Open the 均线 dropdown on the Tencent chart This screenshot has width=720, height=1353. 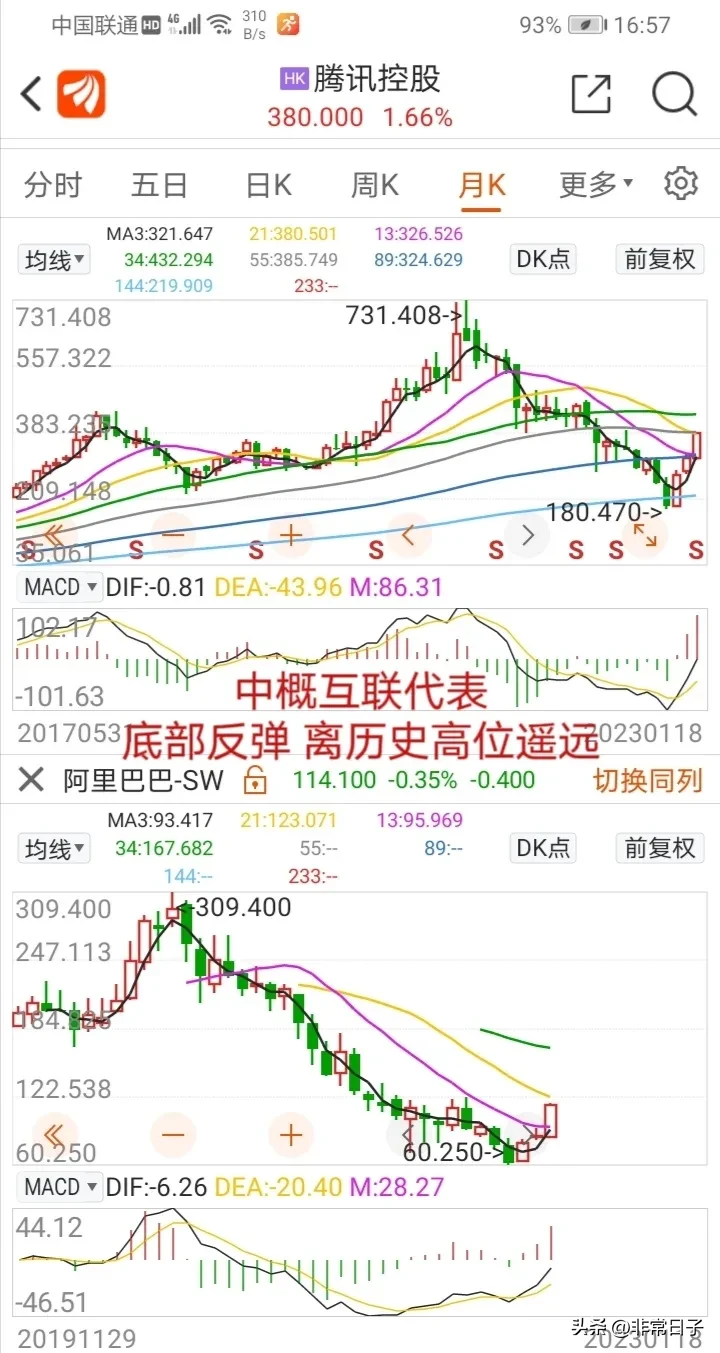55,260
